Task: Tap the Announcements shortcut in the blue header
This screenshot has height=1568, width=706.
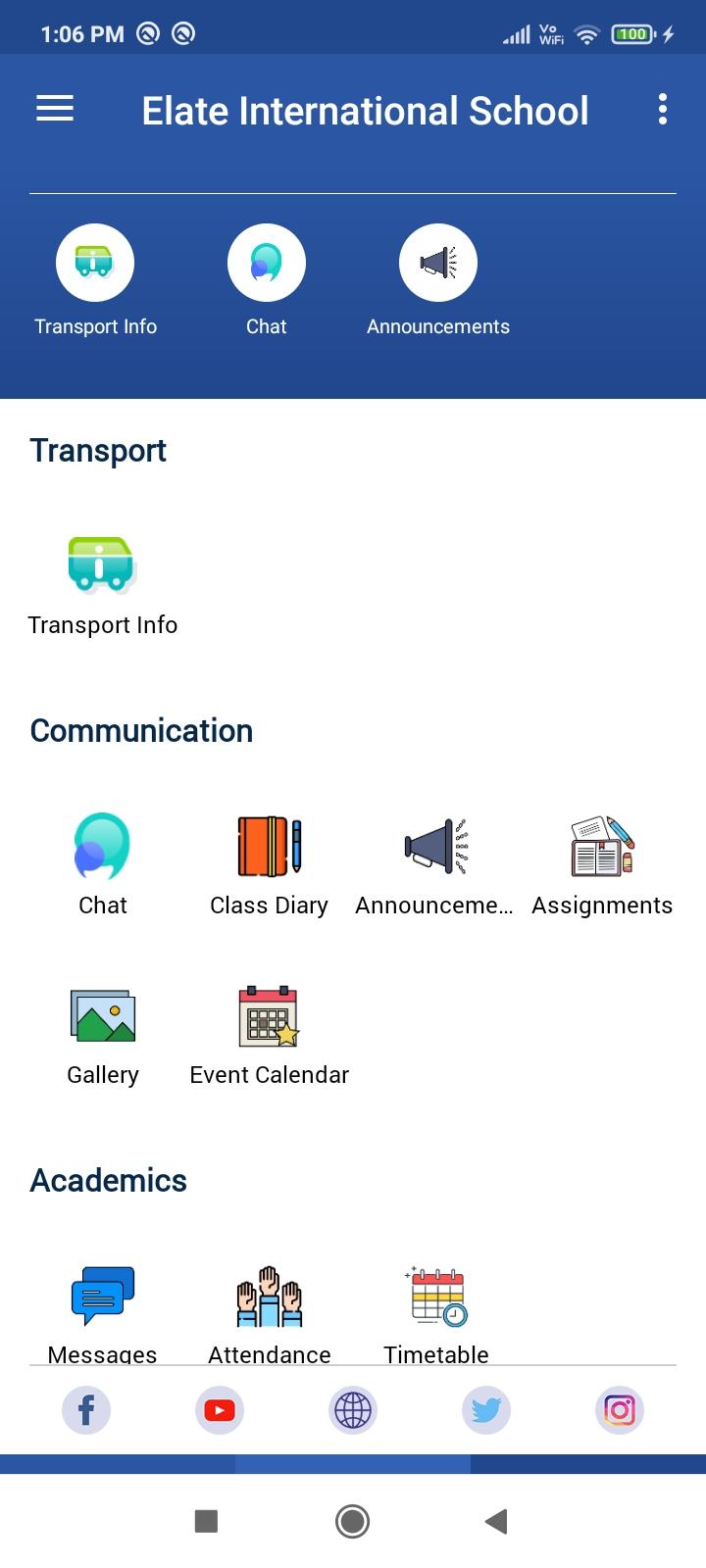Action: coord(438,281)
